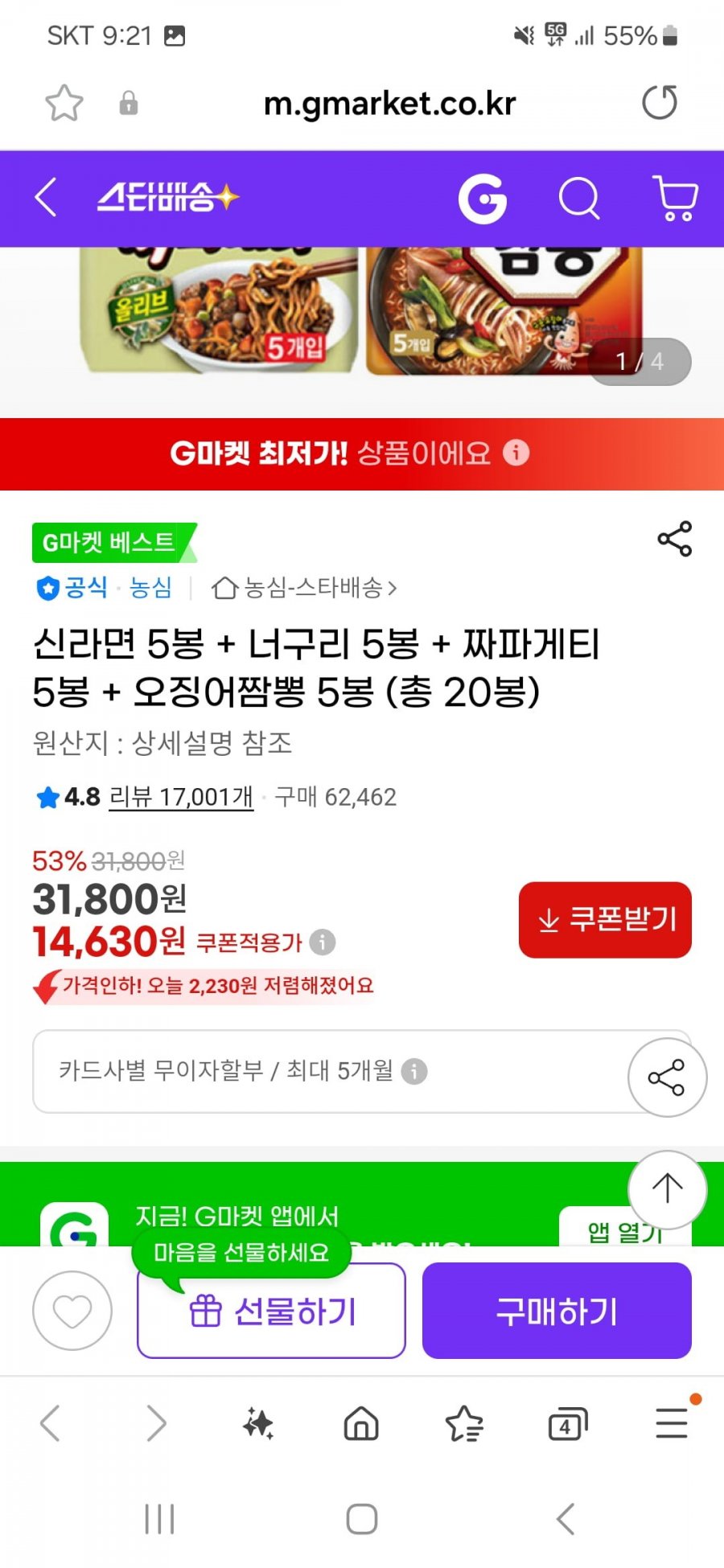Image resolution: width=724 pixels, height=1568 pixels.
Task: Add product to wishlist with the heart
Action: [x=72, y=1311]
